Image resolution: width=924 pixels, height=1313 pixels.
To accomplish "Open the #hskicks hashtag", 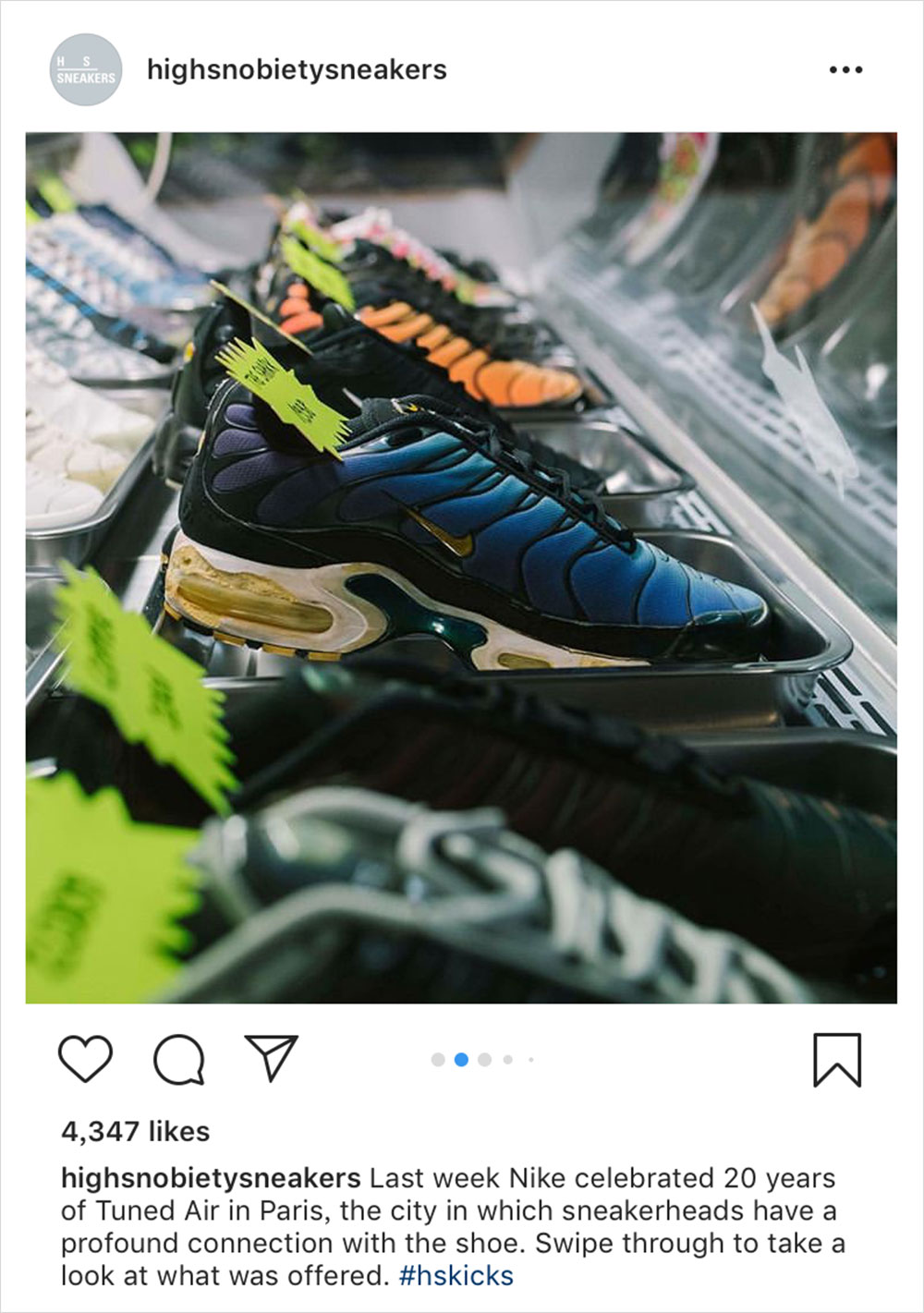I will pyautogui.click(x=456, y=1276).
